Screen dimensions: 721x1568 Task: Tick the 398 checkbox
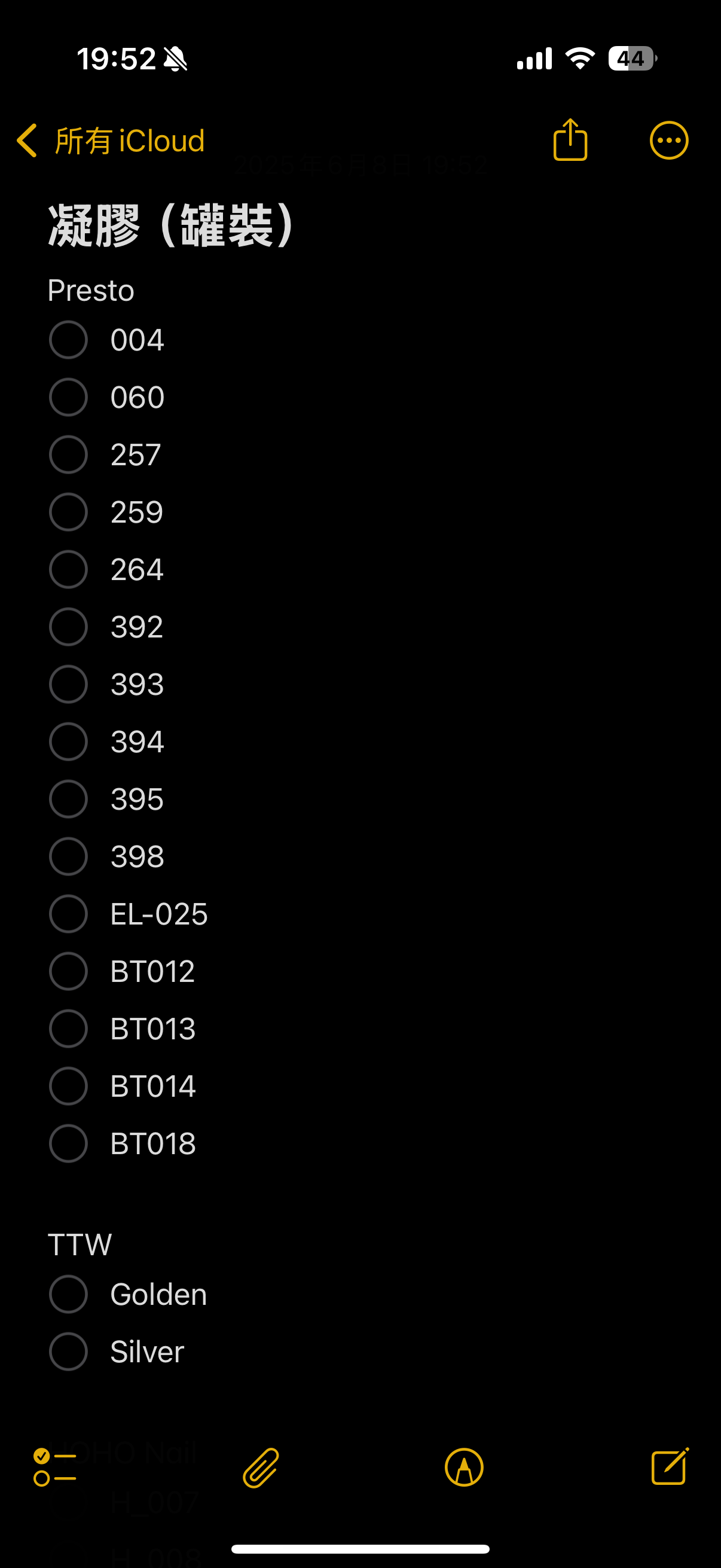tap(68, 856)
